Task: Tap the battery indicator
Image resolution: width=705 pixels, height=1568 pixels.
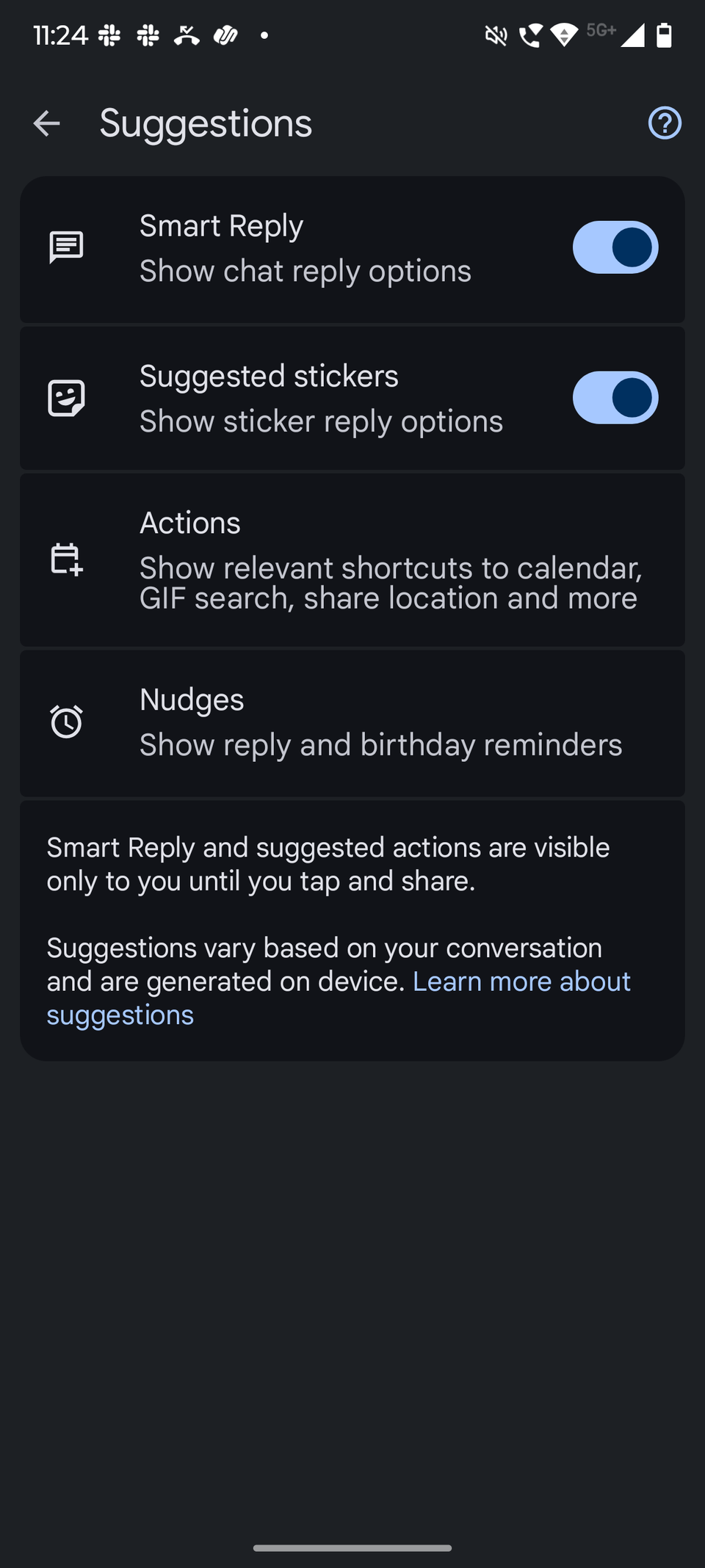Action: pos(663,35)
